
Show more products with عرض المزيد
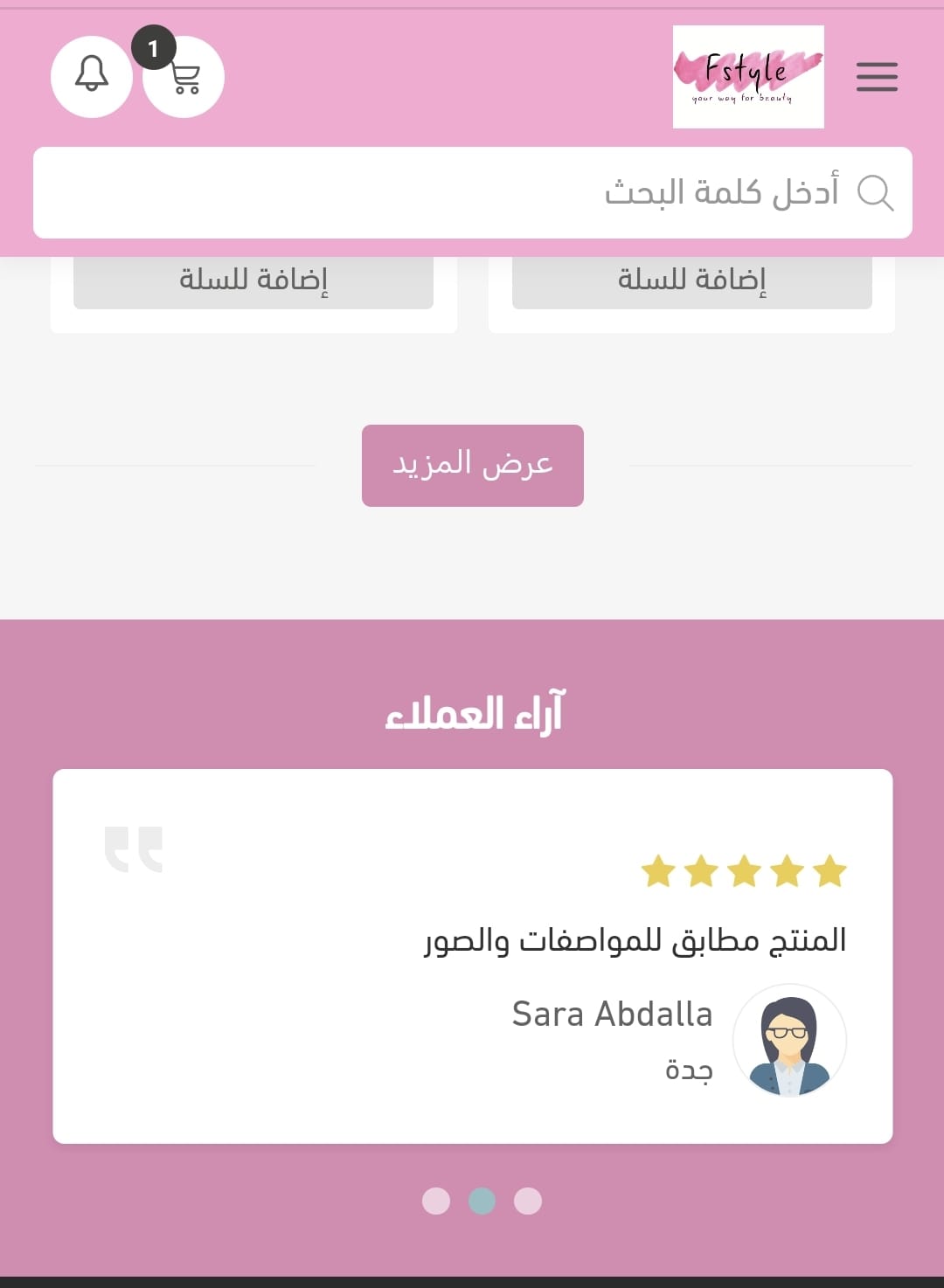(x=473, y=465)
